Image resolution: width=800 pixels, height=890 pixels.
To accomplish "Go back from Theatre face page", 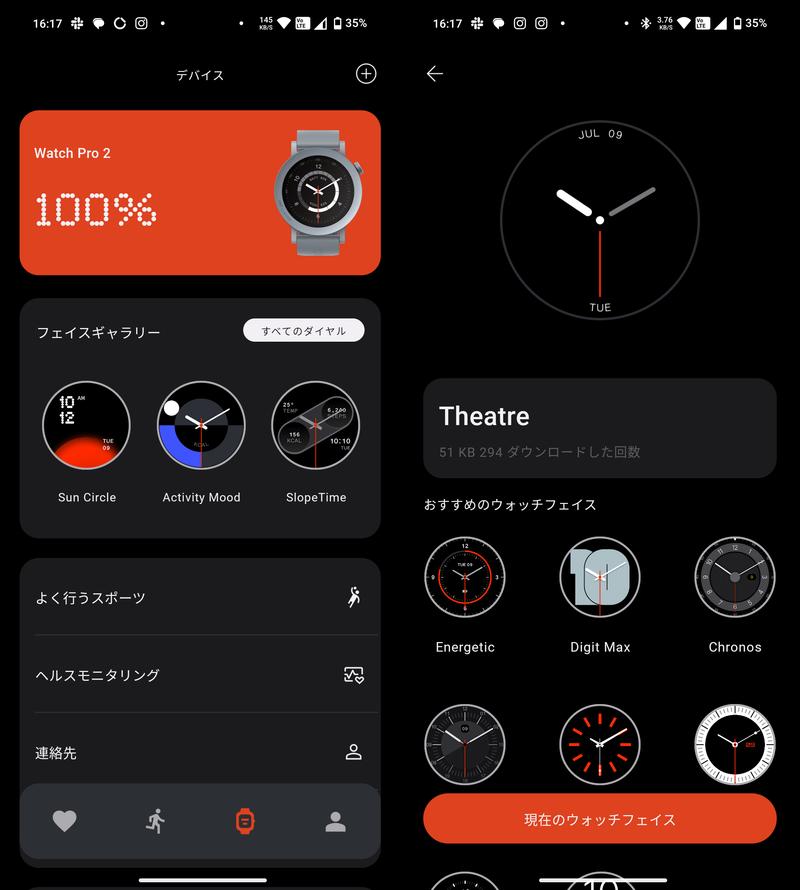I will pyautogui.click(x=434, y=74).
